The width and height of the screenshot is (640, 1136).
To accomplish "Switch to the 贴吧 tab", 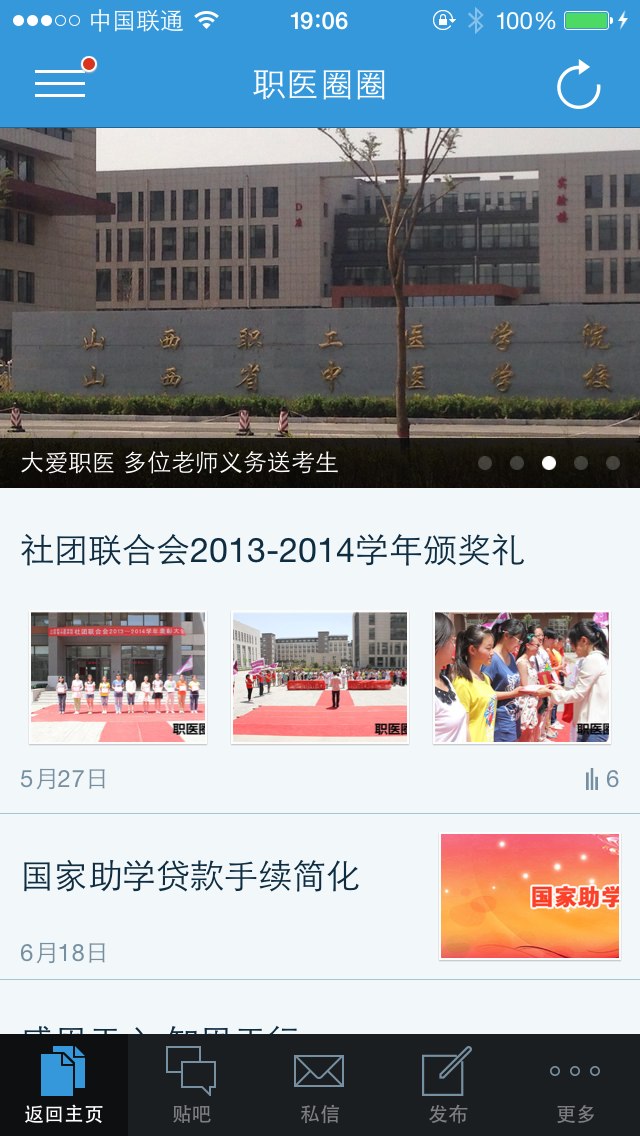I will [191, 1085].
